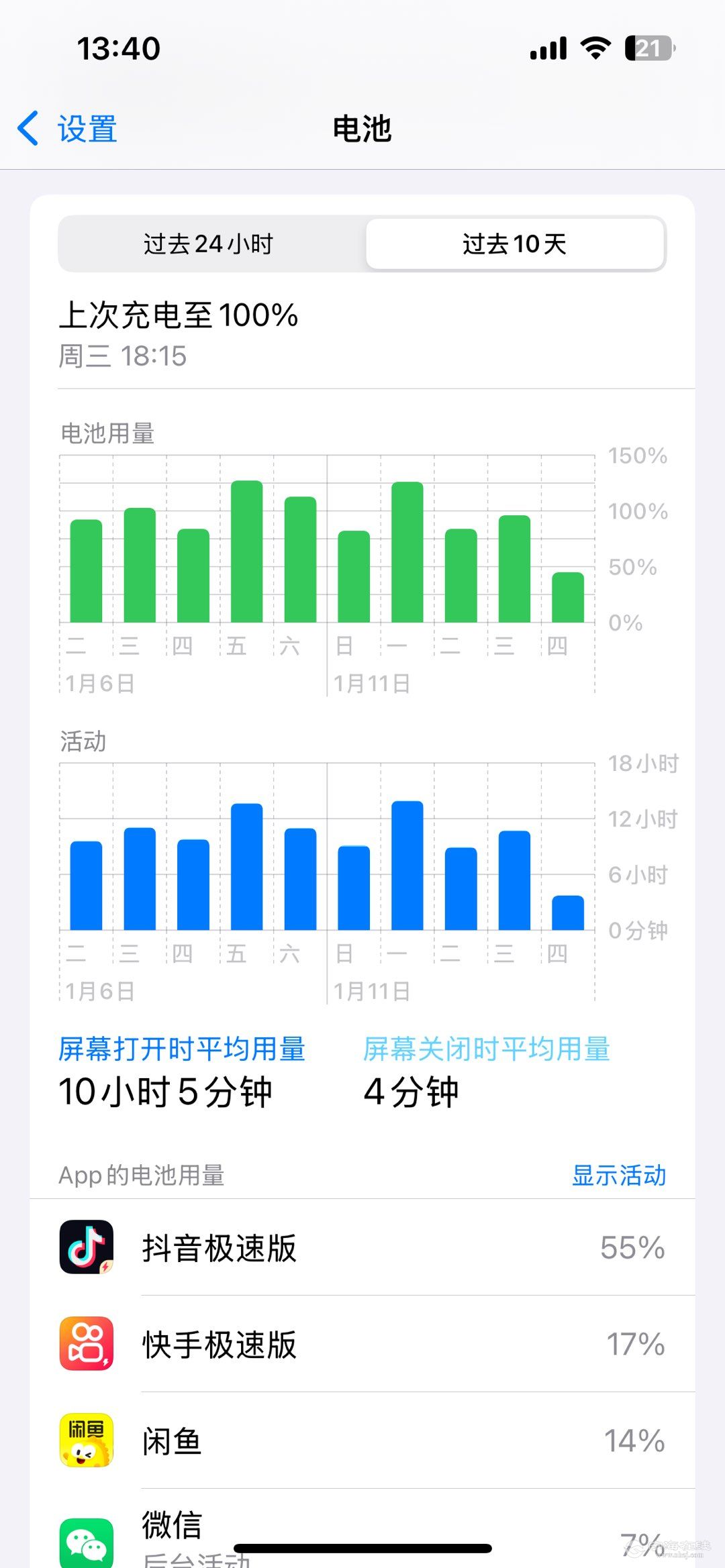725x1568 pixels.
Task: Open the 抖音极速版 battery usage row
Action: pyautogui.click(x=362, y=1248)
